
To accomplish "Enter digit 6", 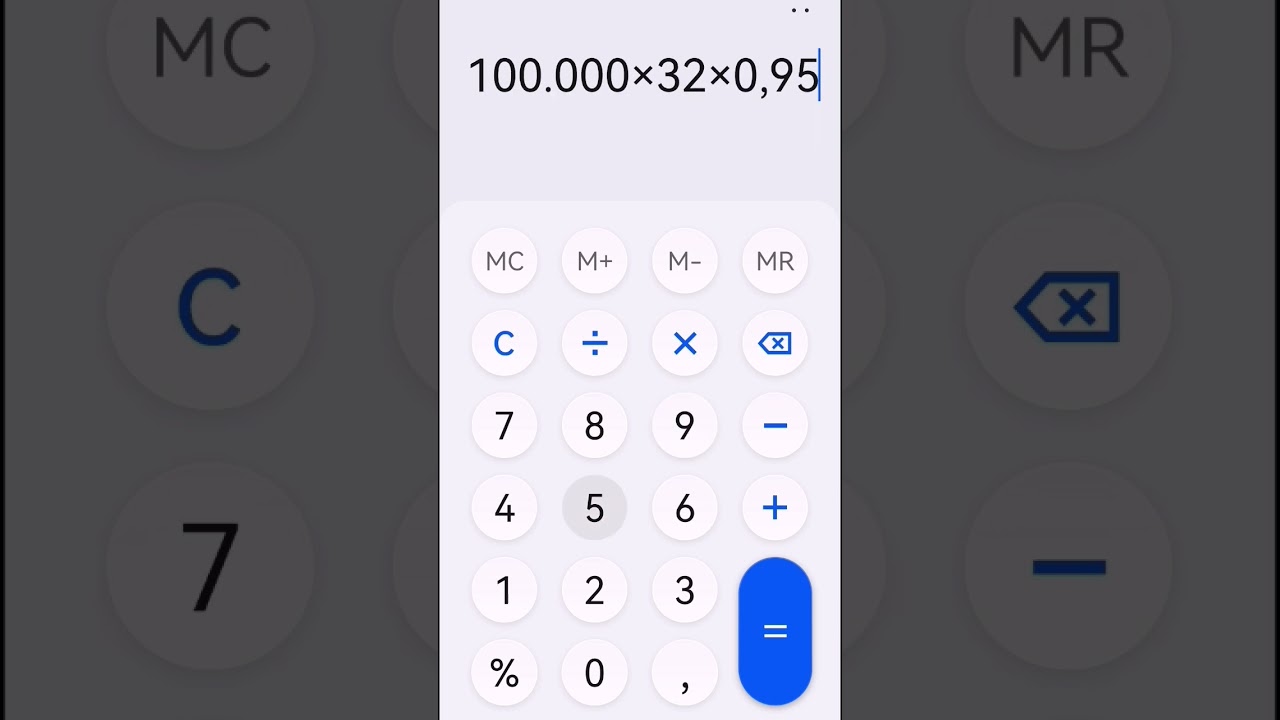I will pos(684,509).
